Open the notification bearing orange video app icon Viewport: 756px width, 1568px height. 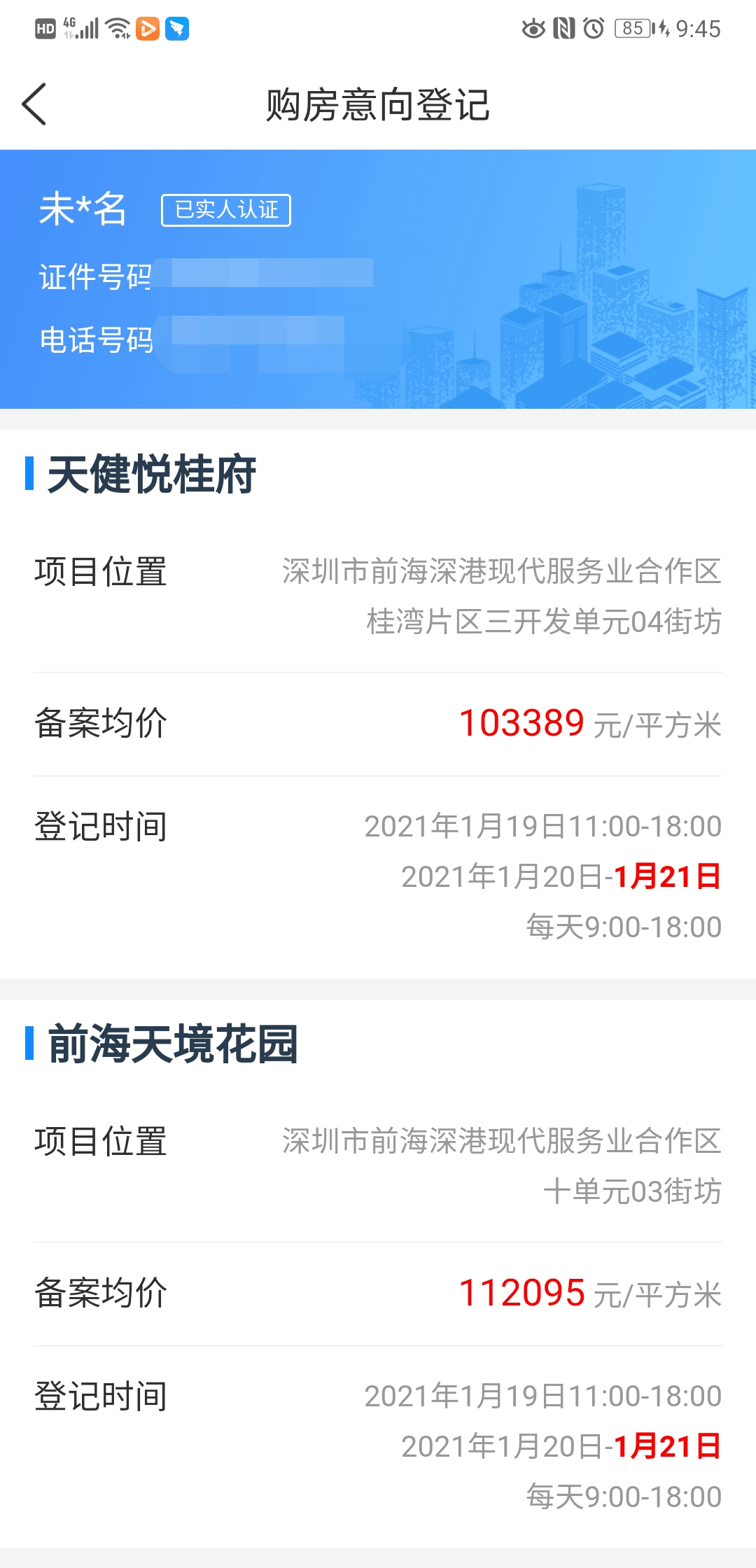pyautogui.click(x=147, y=29)
